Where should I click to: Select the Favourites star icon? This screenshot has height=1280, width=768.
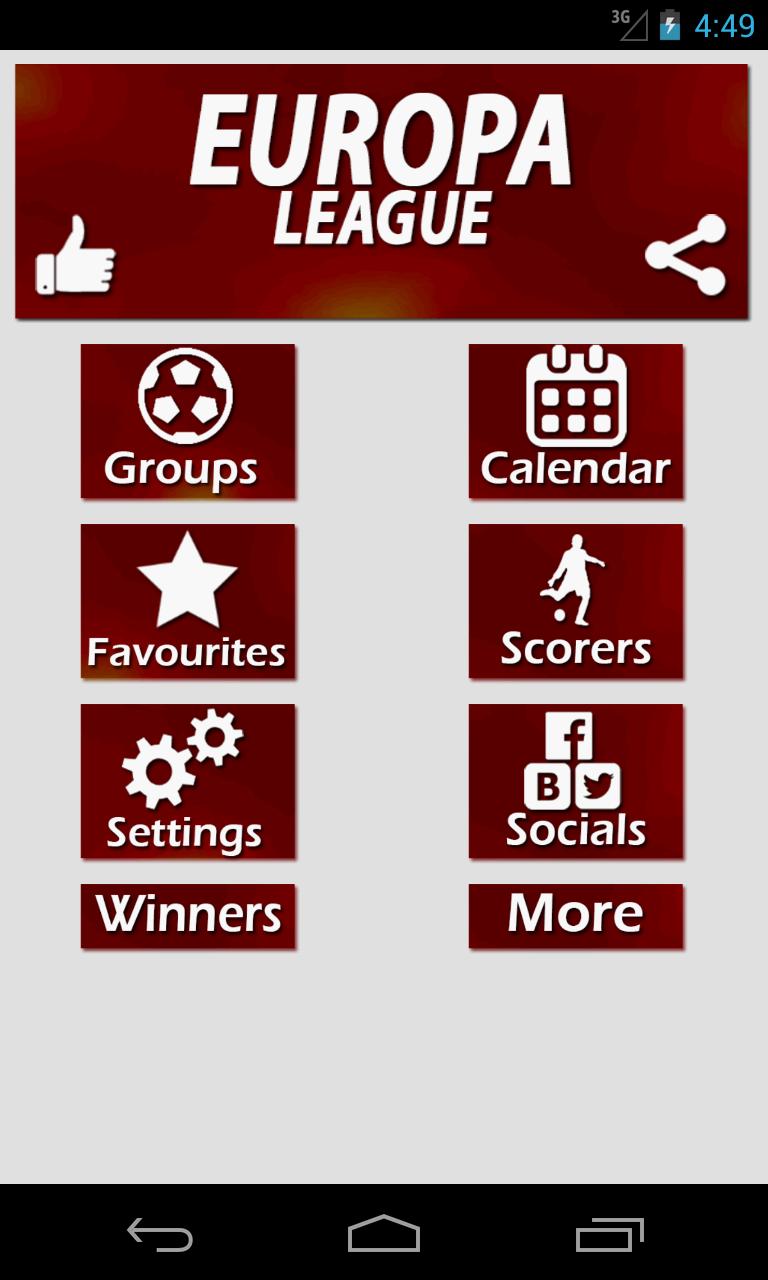coord(188,580)
